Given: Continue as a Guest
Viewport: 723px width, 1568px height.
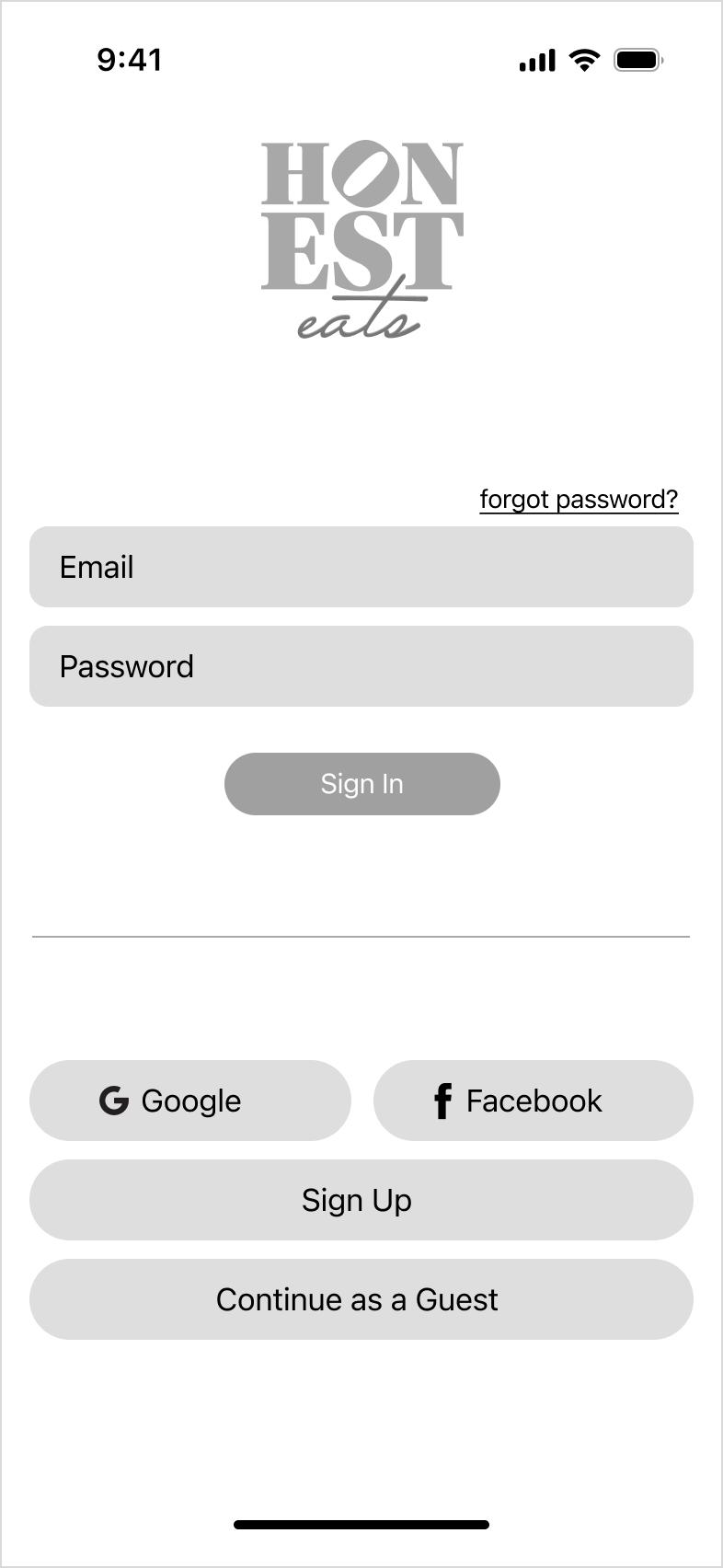Looking at the screenshot, I should coord(361,1299).
